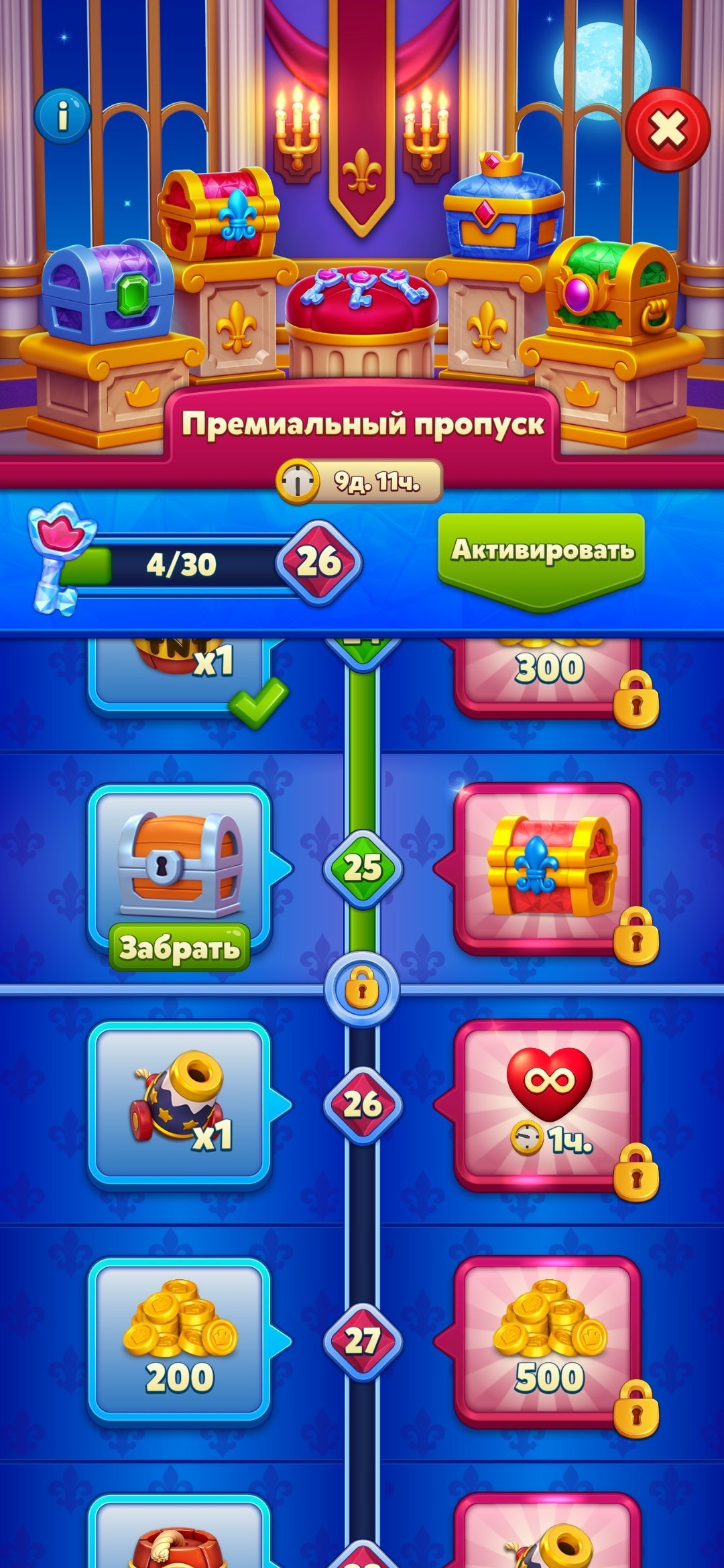Claim the level 25 chest with Забрать
This screenshot has width=724, height=1568.
180,947
